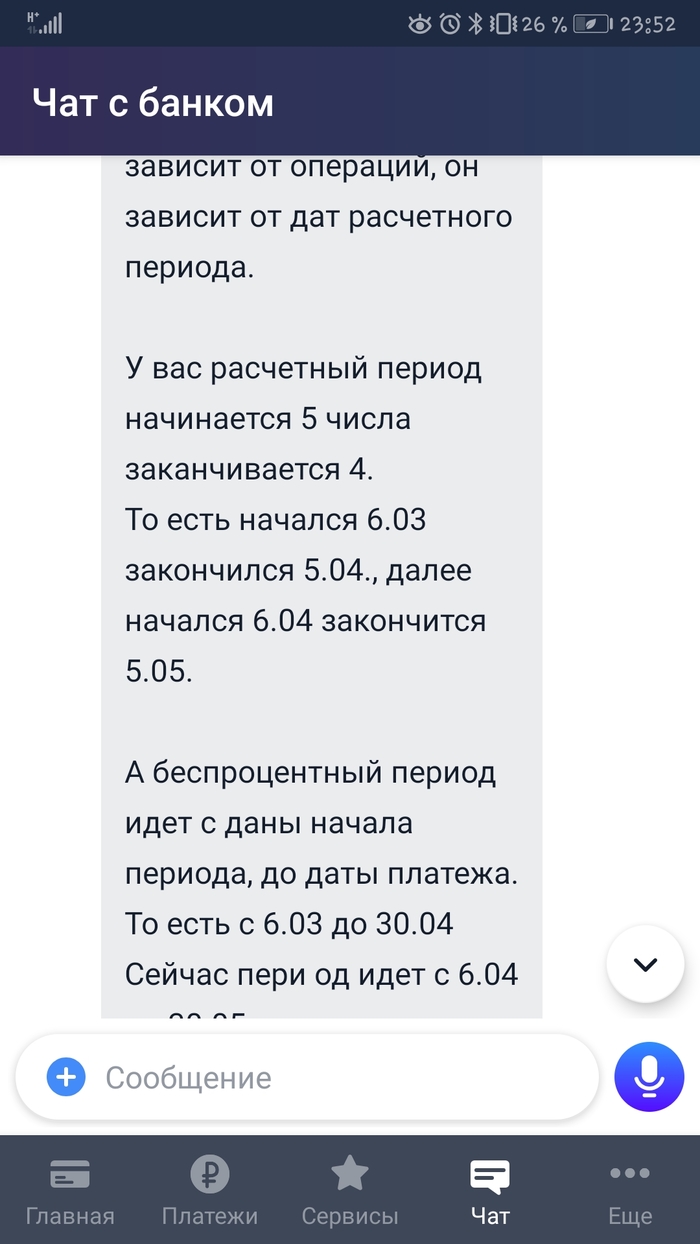Select the Чат tab
The image size is (700, 1244).
490,1190
